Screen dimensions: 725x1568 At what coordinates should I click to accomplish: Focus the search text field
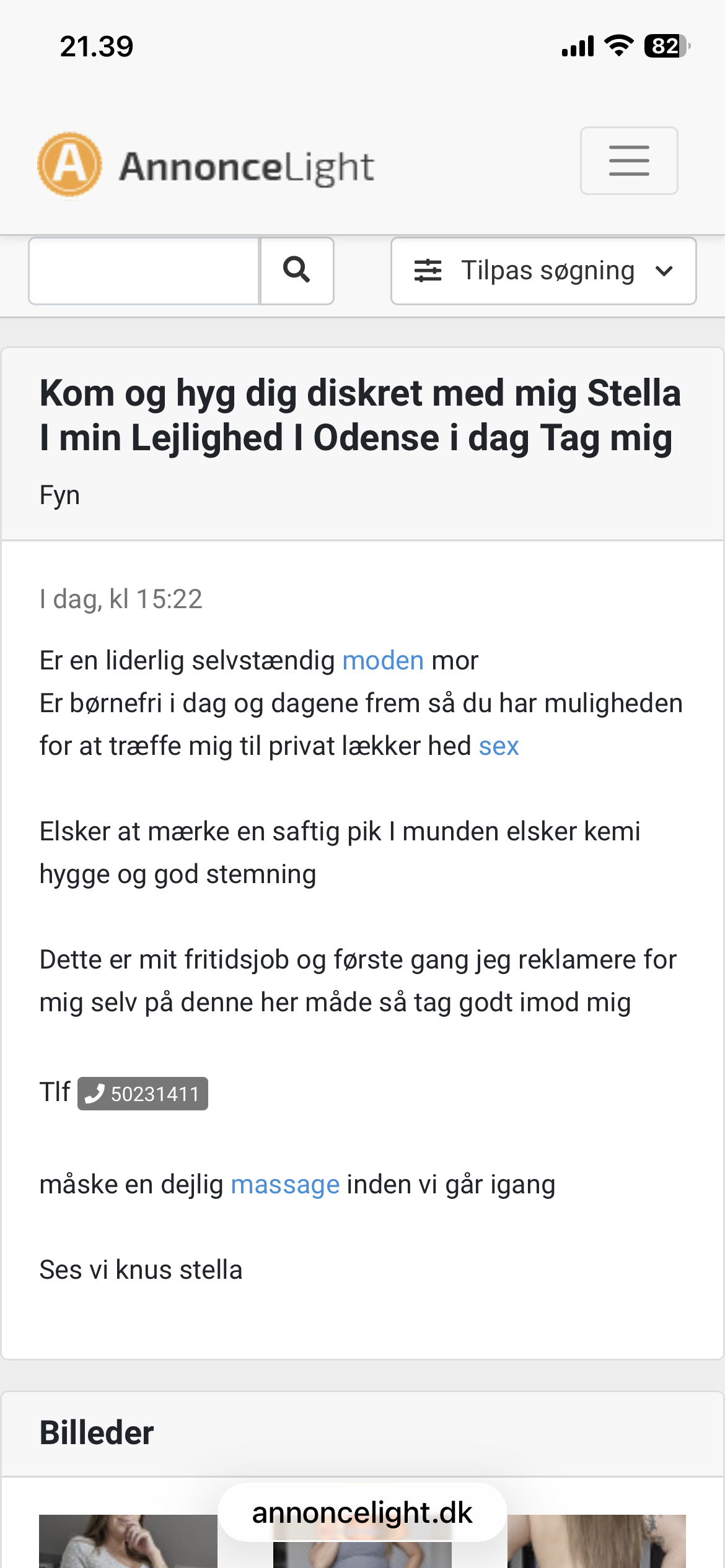pyautogui.click(x=144, y=271)
